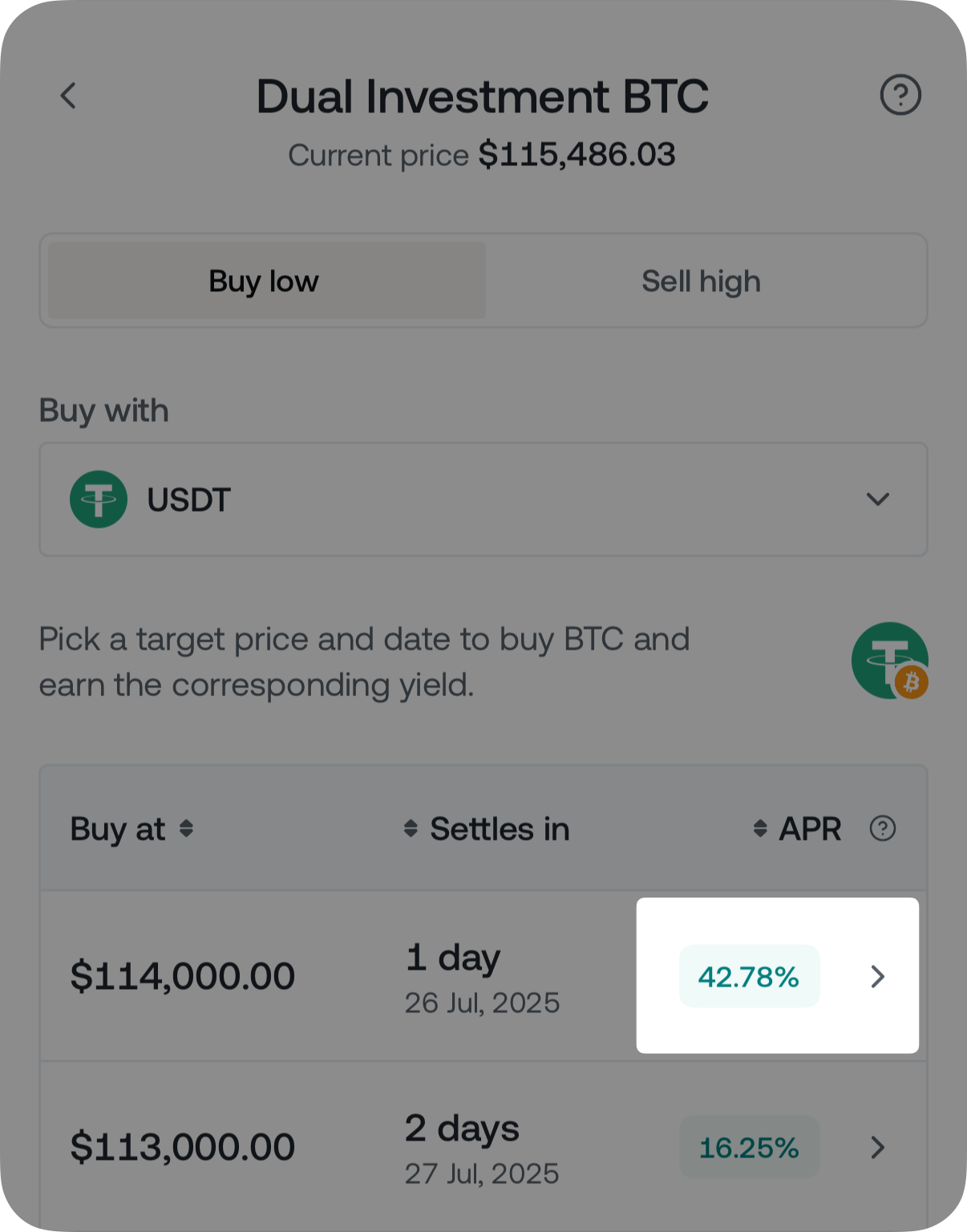Image resolution: width=967 pixels, height=1232 pixels.
Task: Select the $113,000.00 target price
Action: pyautogui.click(x=184, y=1145)
